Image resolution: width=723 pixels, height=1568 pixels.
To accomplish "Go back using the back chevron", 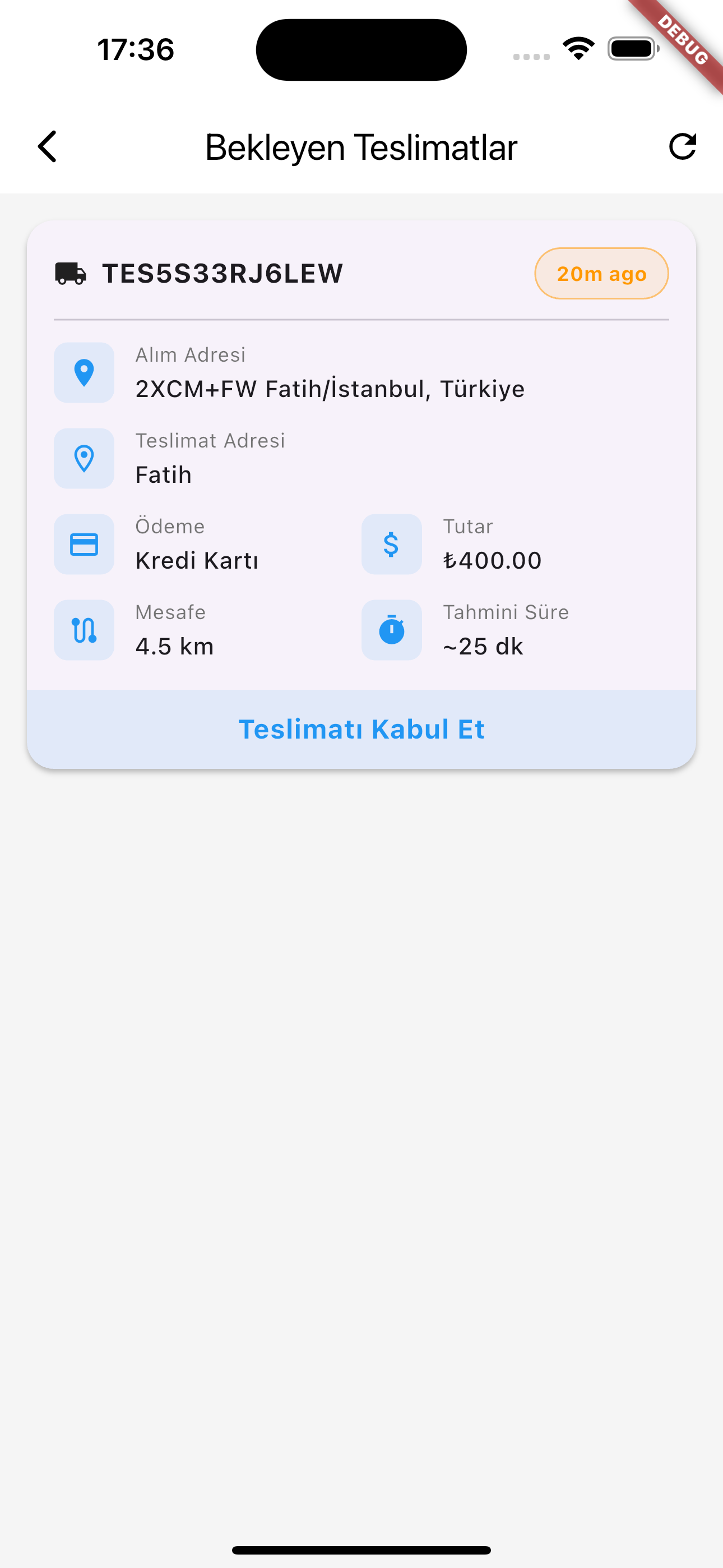I will [x=47, y=146].
